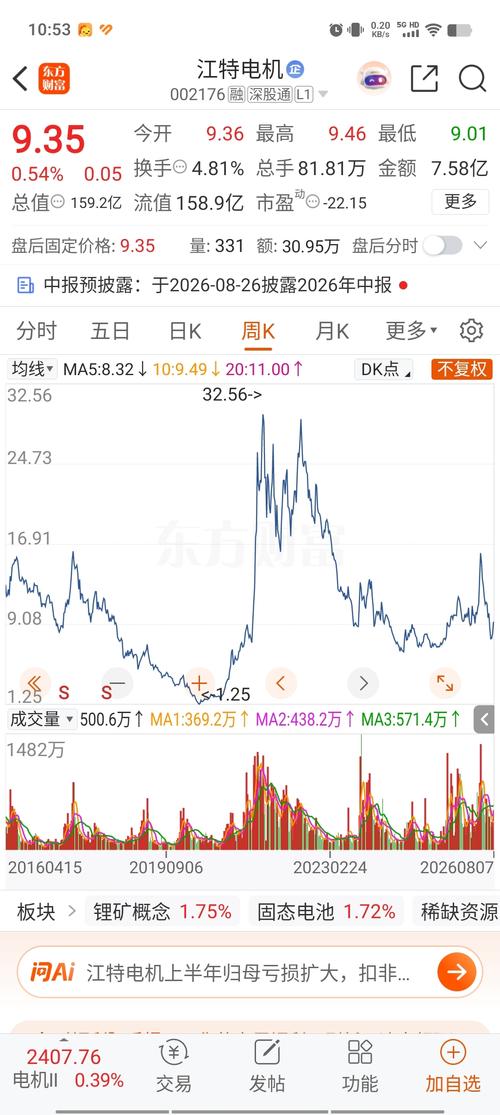Open the 成交量 indicator dropdown

41,719
